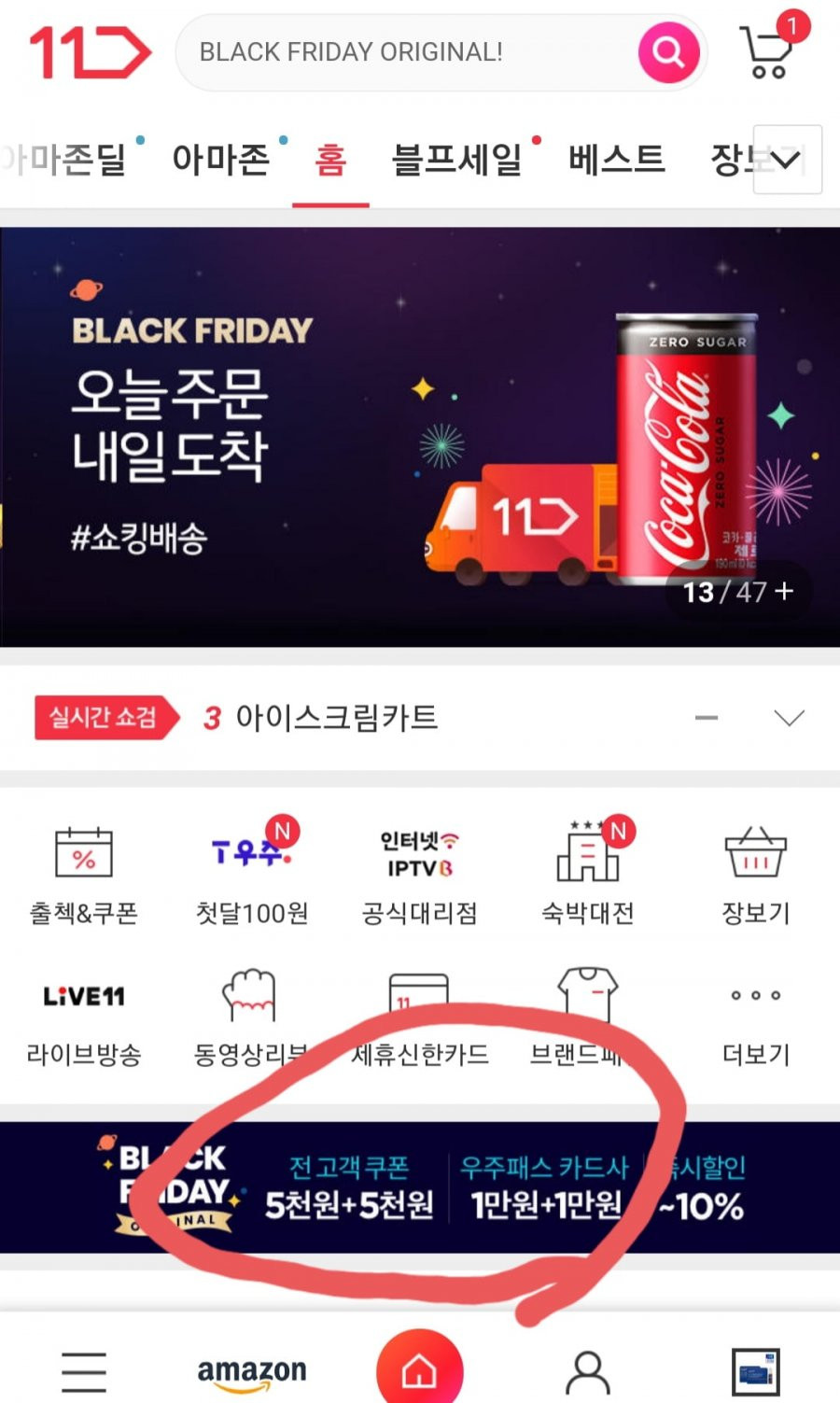The image size is (840, 1403).
Task: Open 라이브방송 LIVE11 shortcut
Action: pyautogui.click(x=84, y=1025)
